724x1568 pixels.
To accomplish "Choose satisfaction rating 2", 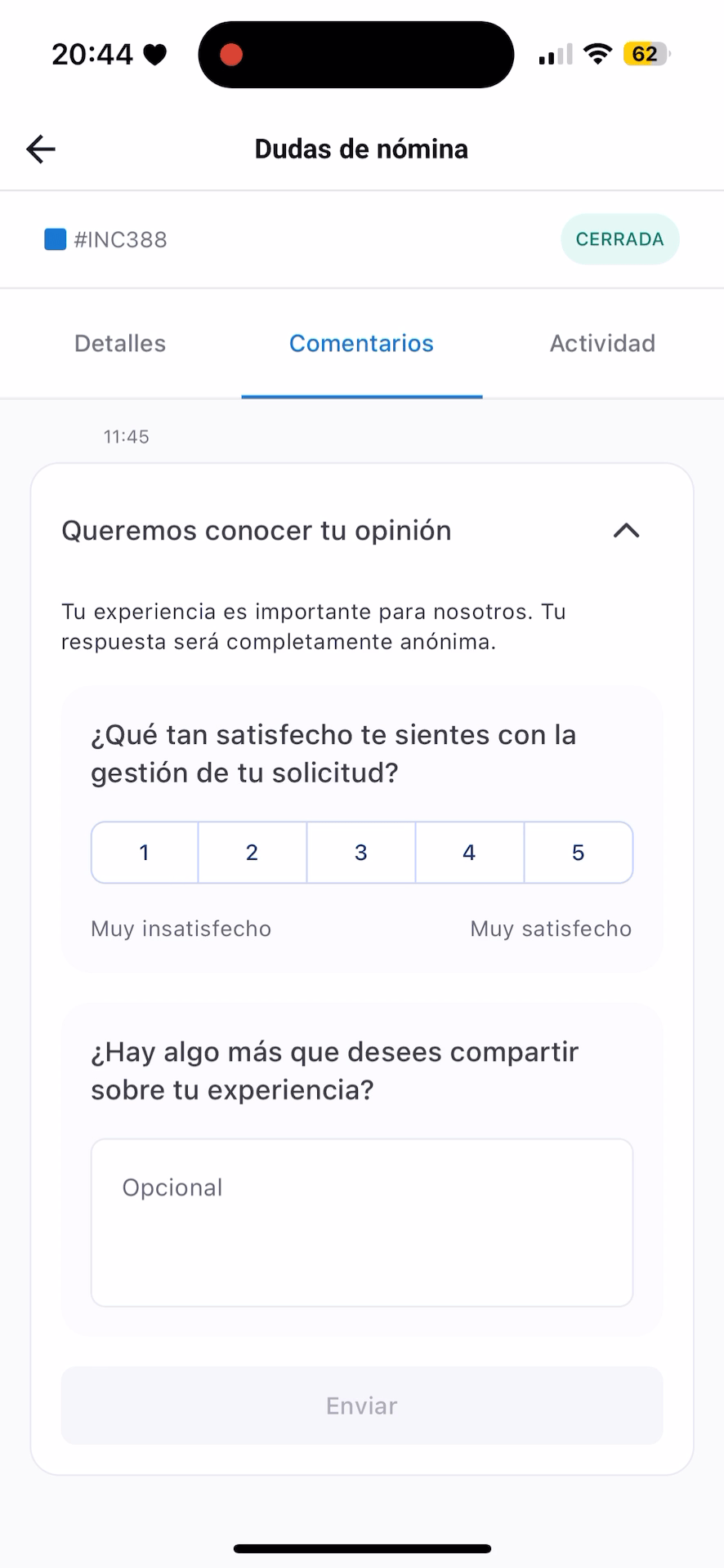I will [x=253, y=853].
